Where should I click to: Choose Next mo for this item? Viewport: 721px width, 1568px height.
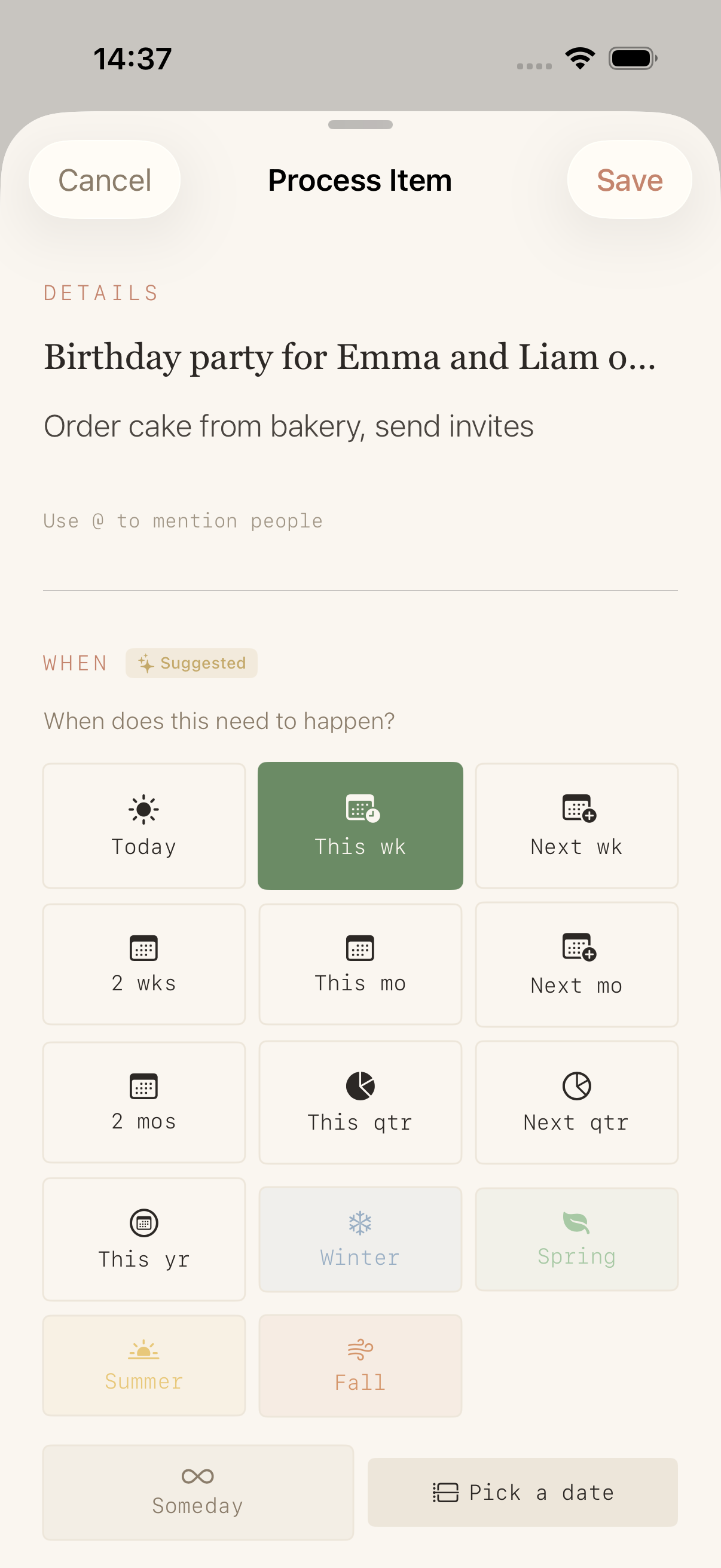[576, 964]
